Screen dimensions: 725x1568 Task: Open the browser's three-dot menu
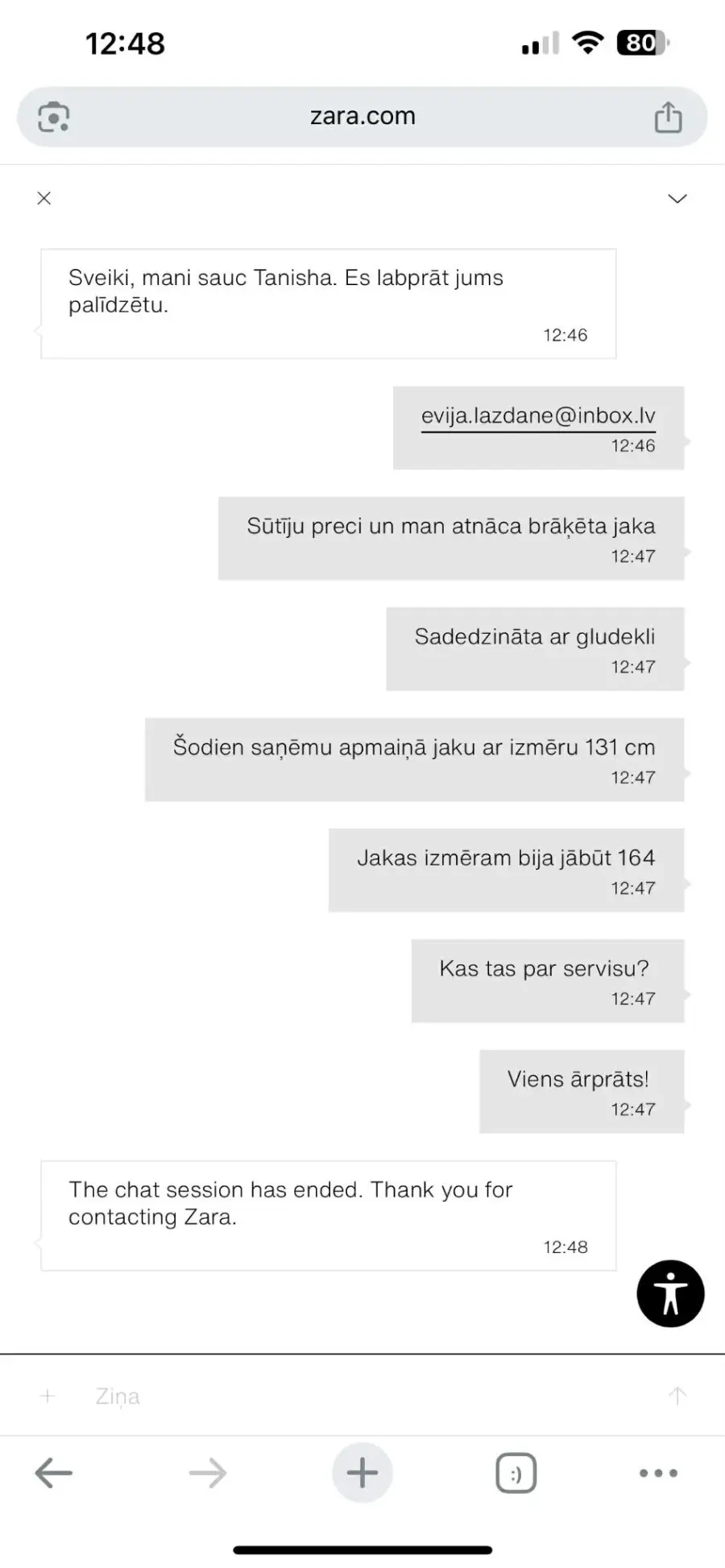658,1474
